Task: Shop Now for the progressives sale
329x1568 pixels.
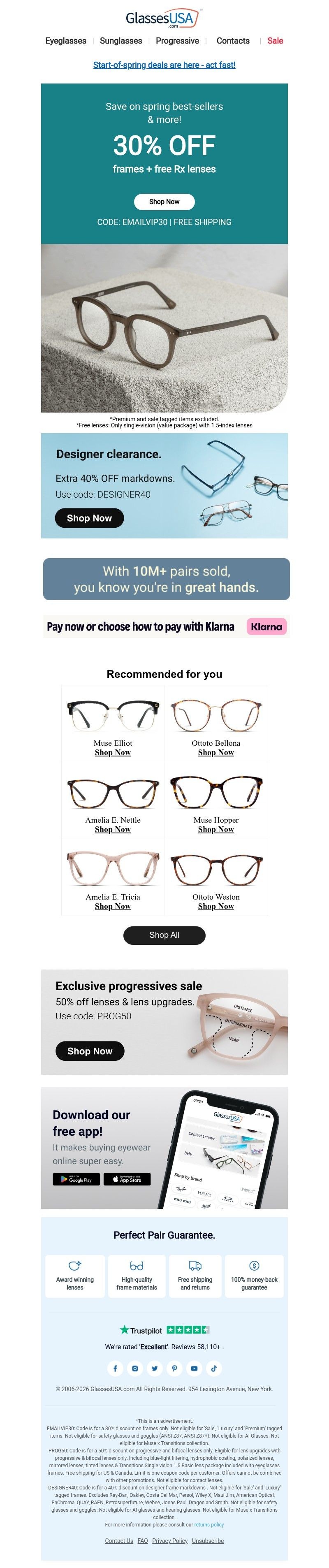Action: pos(90,1051)
